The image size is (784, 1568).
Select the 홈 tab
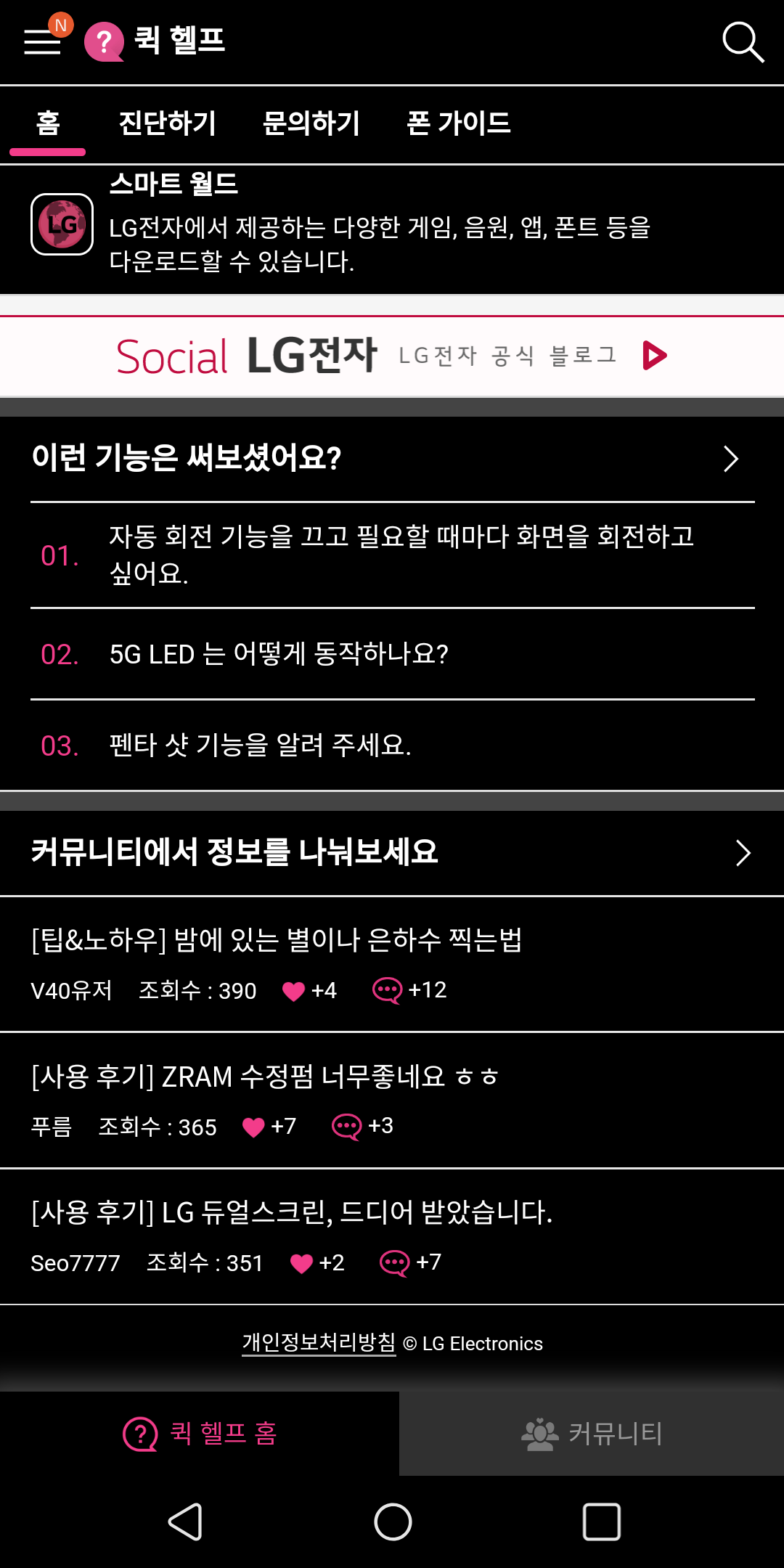[48, 123]
